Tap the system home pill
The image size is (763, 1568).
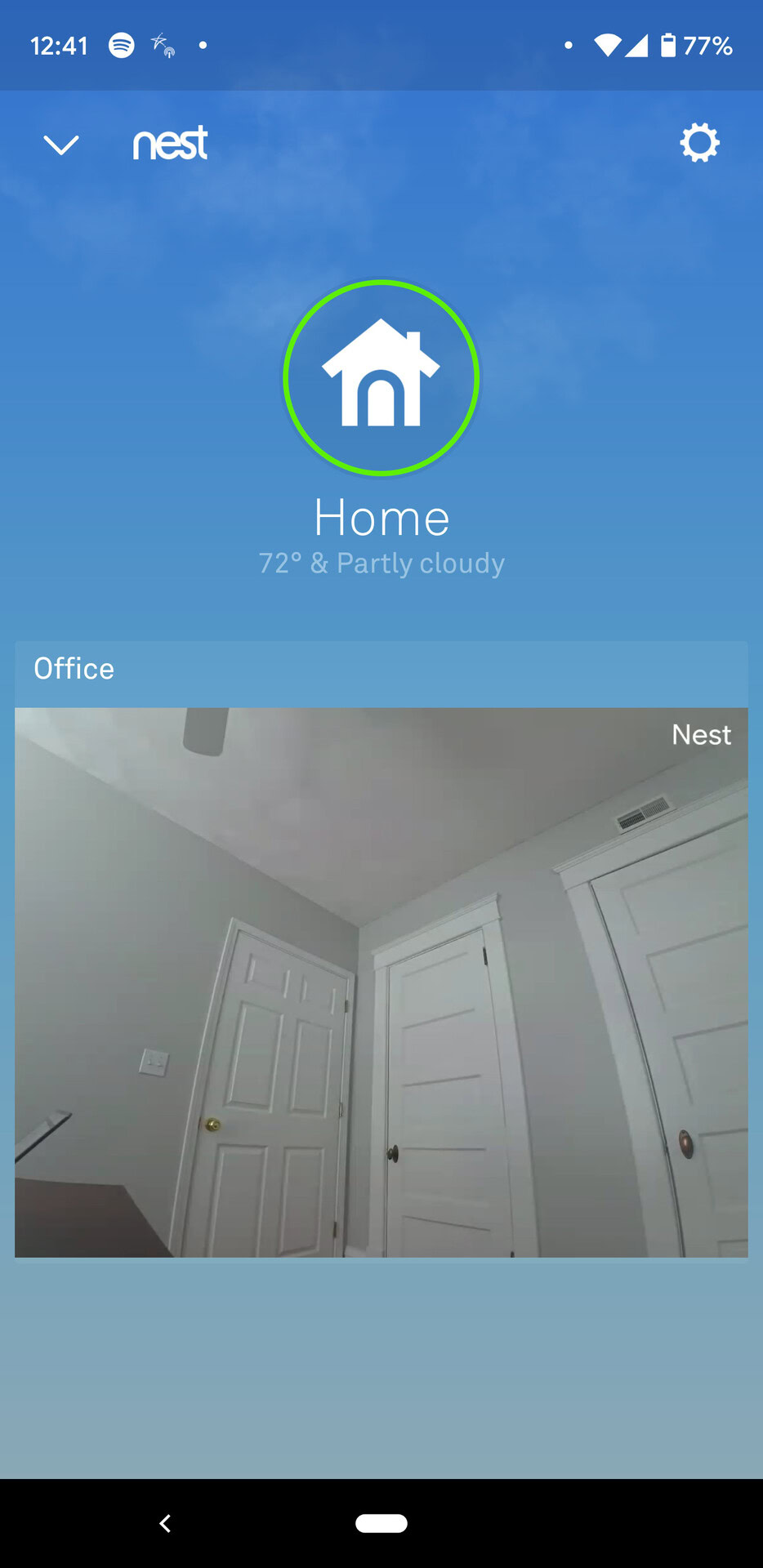[381, 1523]
